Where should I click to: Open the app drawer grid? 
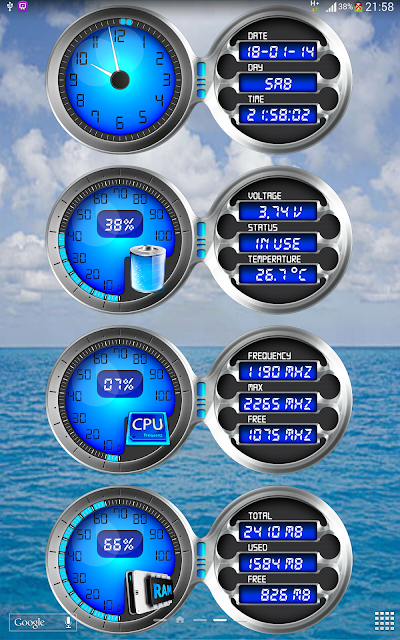[384, 621]
